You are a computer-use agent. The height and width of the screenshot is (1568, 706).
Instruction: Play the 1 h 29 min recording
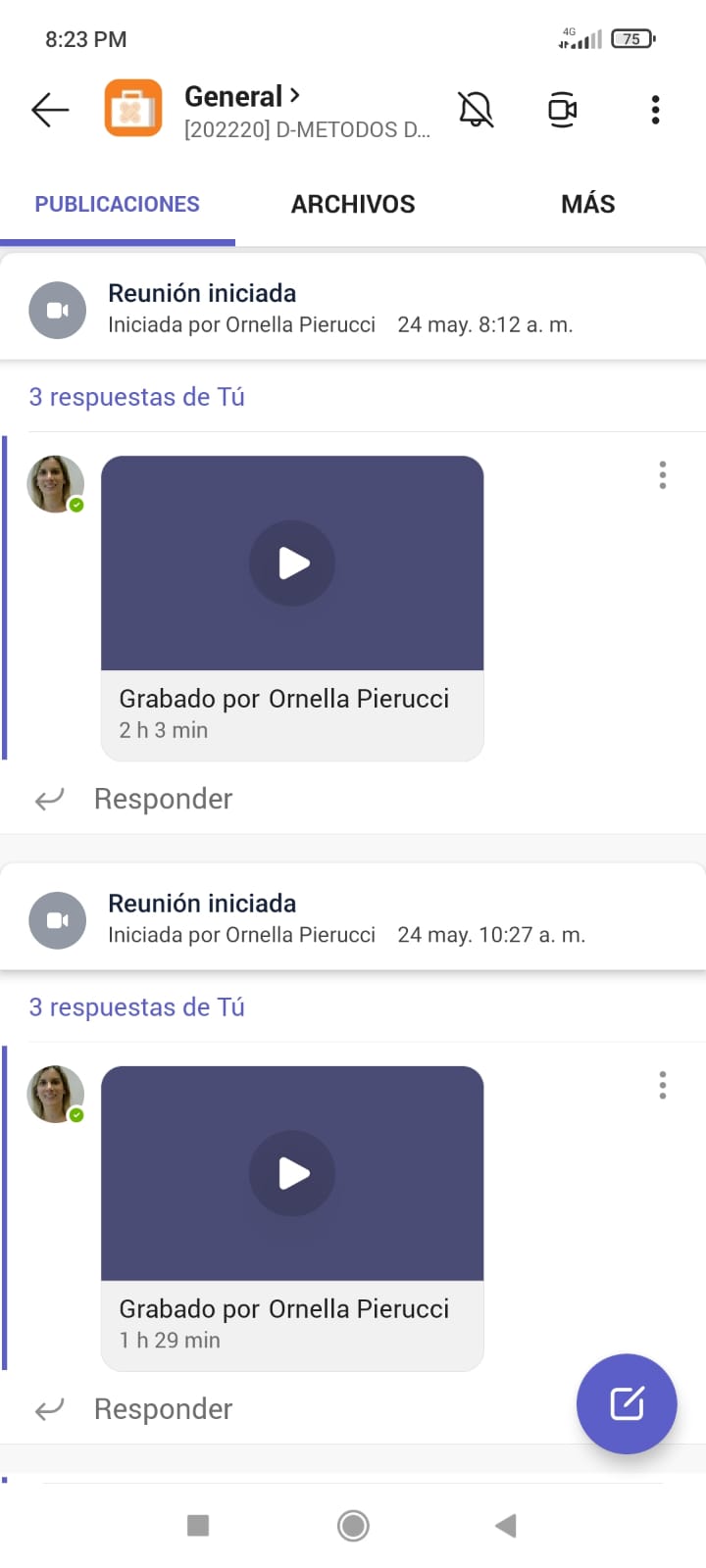pyautogui.click(x=292, y=1173)
